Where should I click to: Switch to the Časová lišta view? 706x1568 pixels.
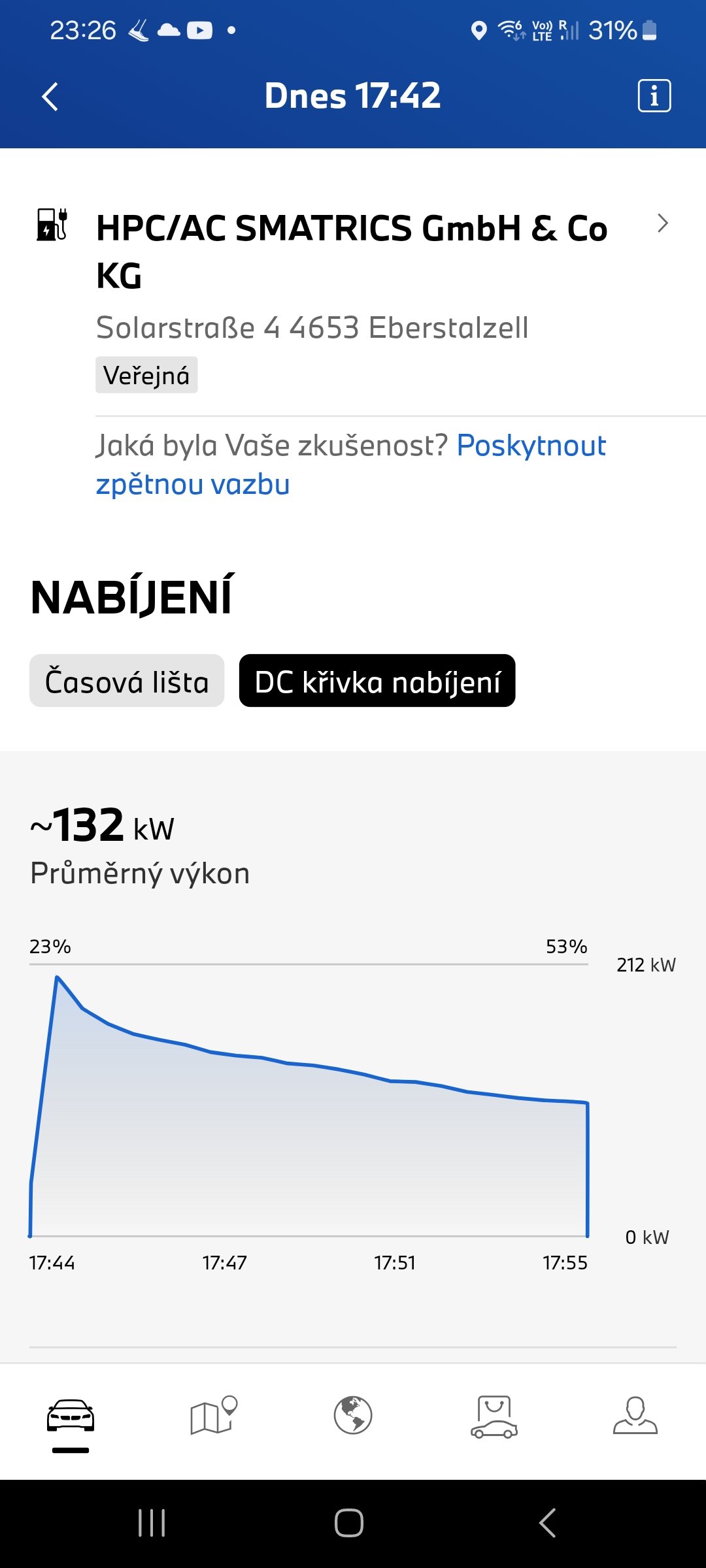tap(127, 681)
